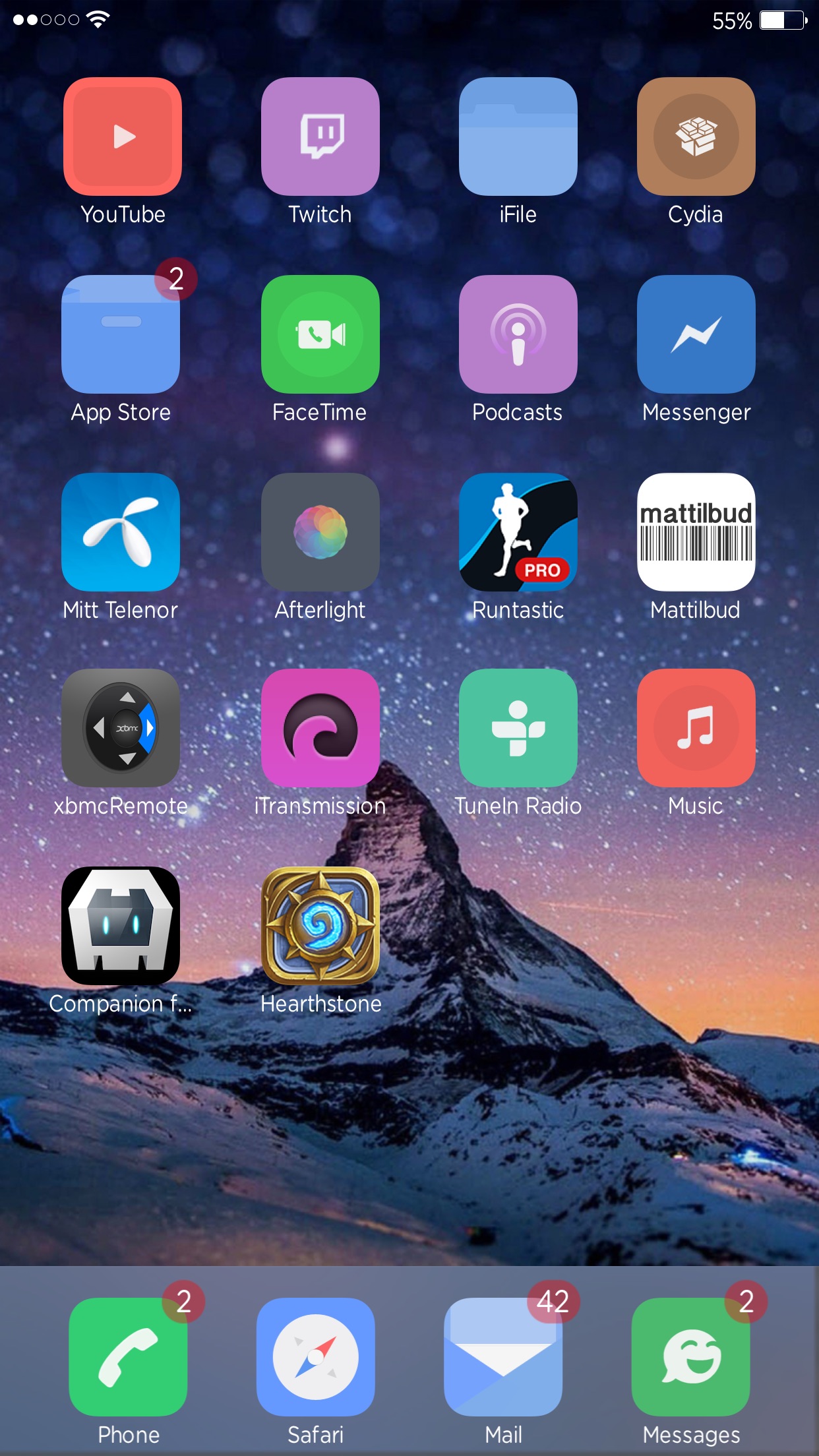The height and width of the screenshot is (1456, 819).
Task: Launch Hearthstone
Action: 320,926
